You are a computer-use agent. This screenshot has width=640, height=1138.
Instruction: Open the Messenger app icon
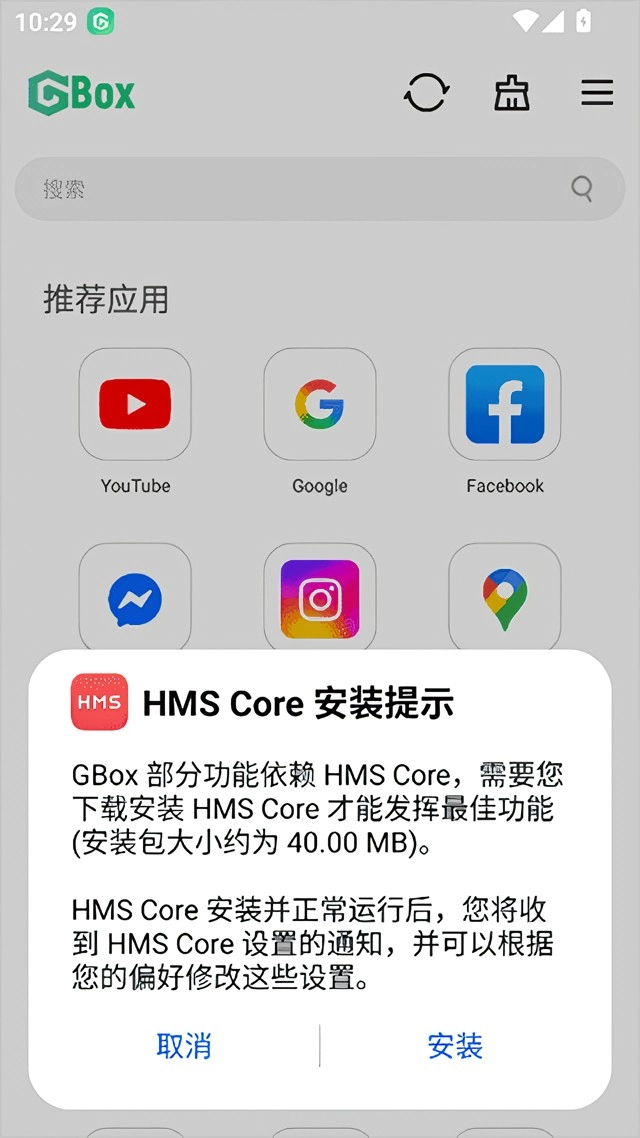pos(135,599)
